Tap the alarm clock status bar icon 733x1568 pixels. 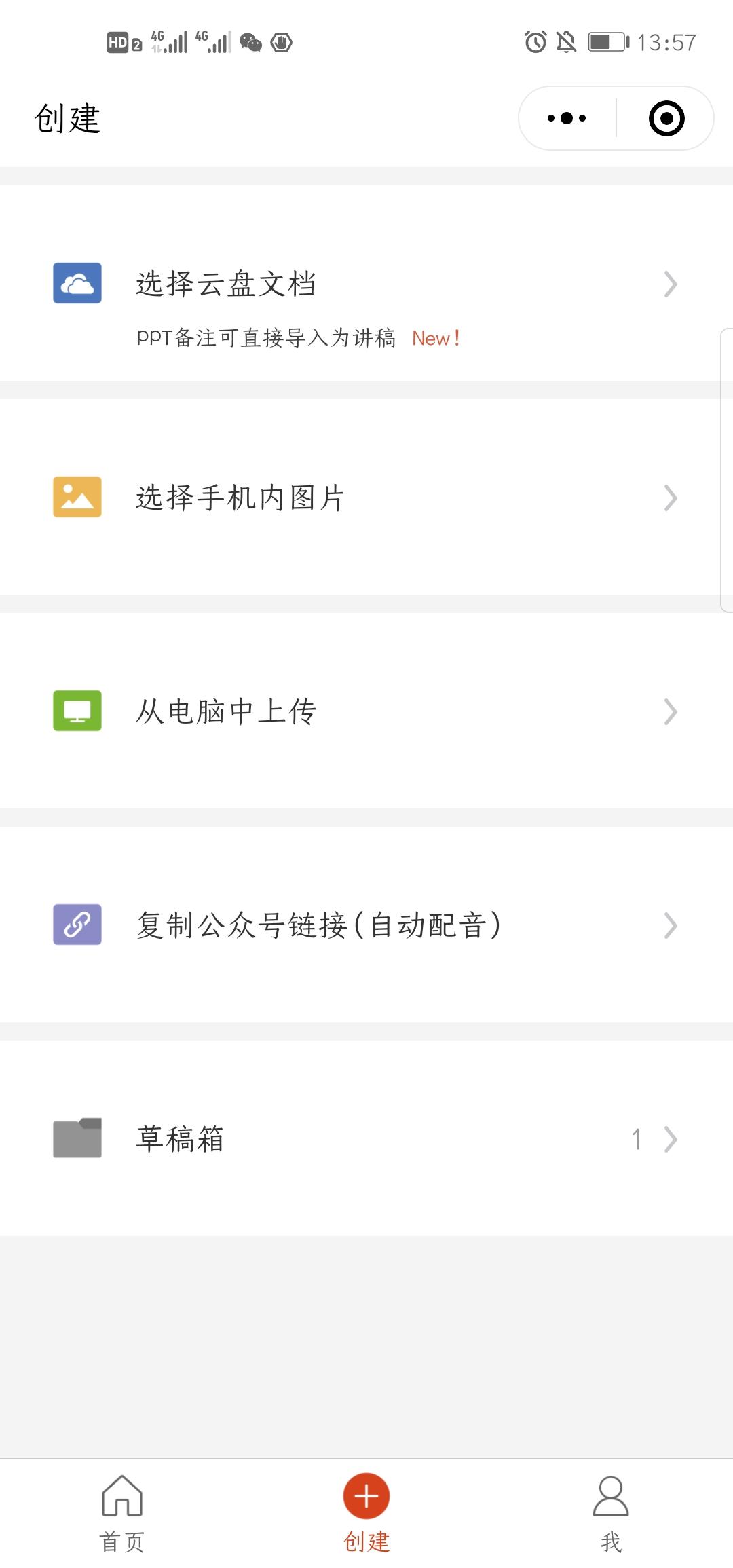coord(535,42)
